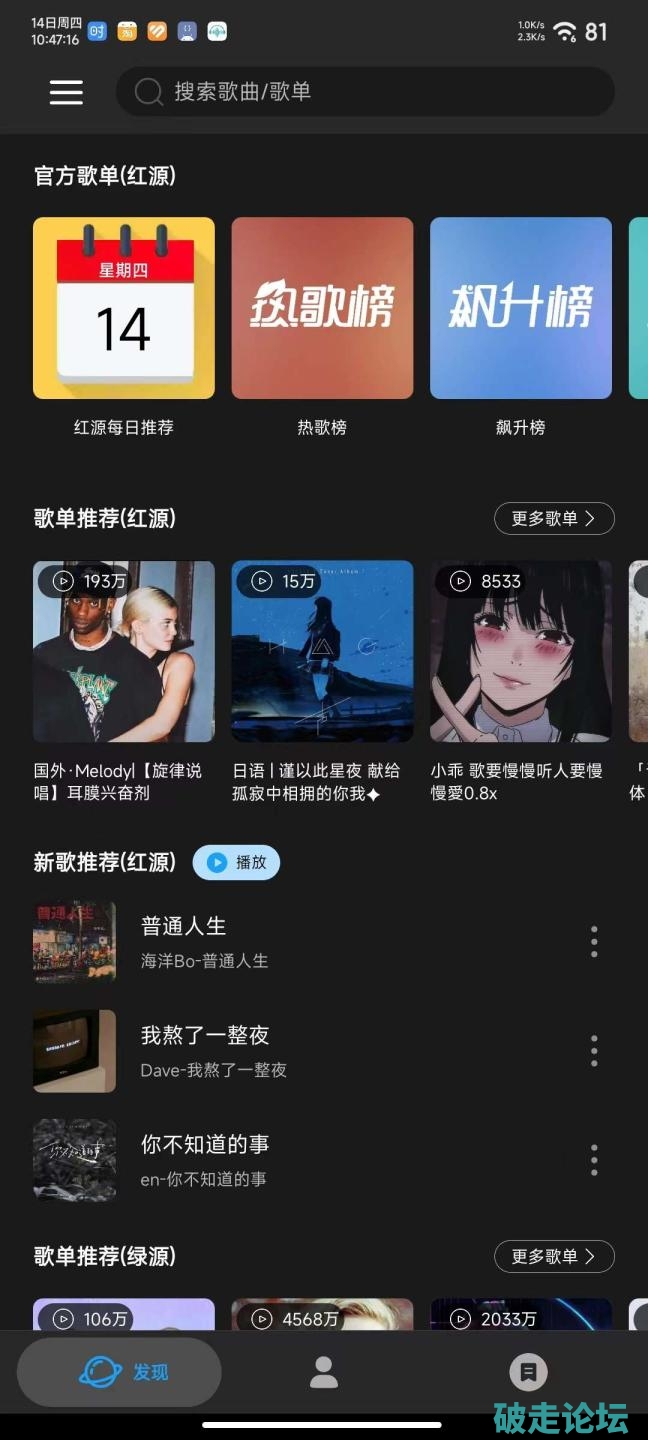The image size is (648, 1440).
Task: Open the 日语 谨以此星夜 playlist
Action: [322, 651]
